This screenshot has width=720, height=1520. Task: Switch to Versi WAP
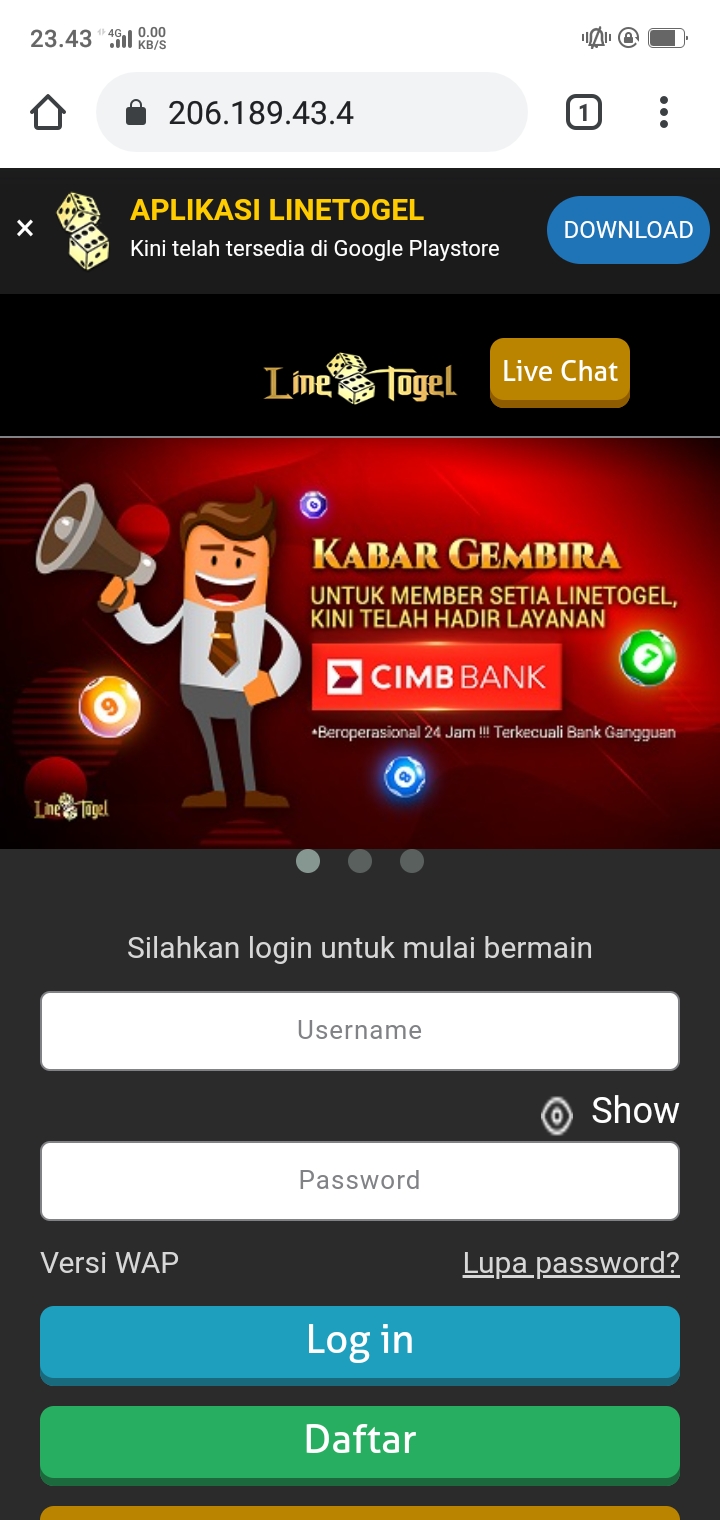click(x=110, y=1263)
